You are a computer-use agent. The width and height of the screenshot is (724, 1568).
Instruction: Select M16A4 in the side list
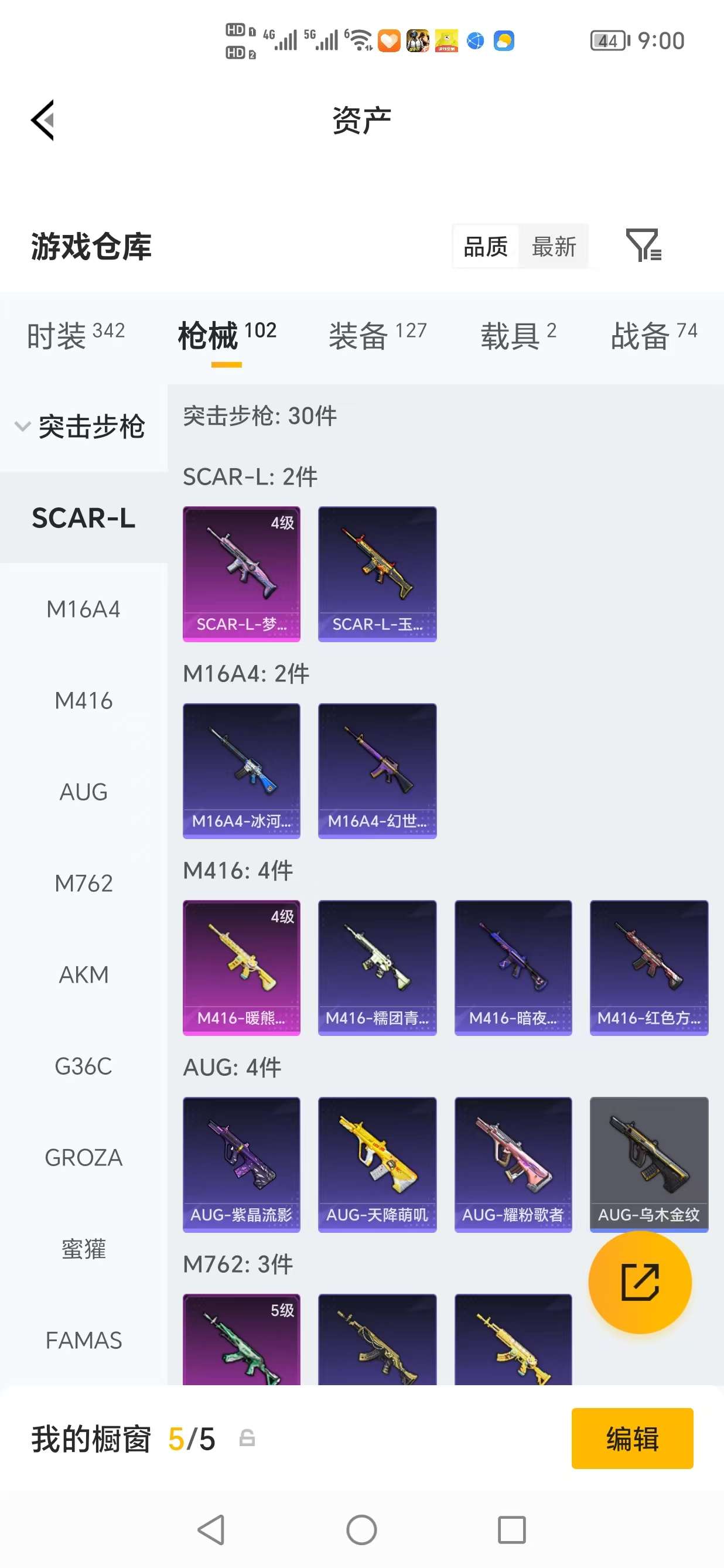click(83, 609)
